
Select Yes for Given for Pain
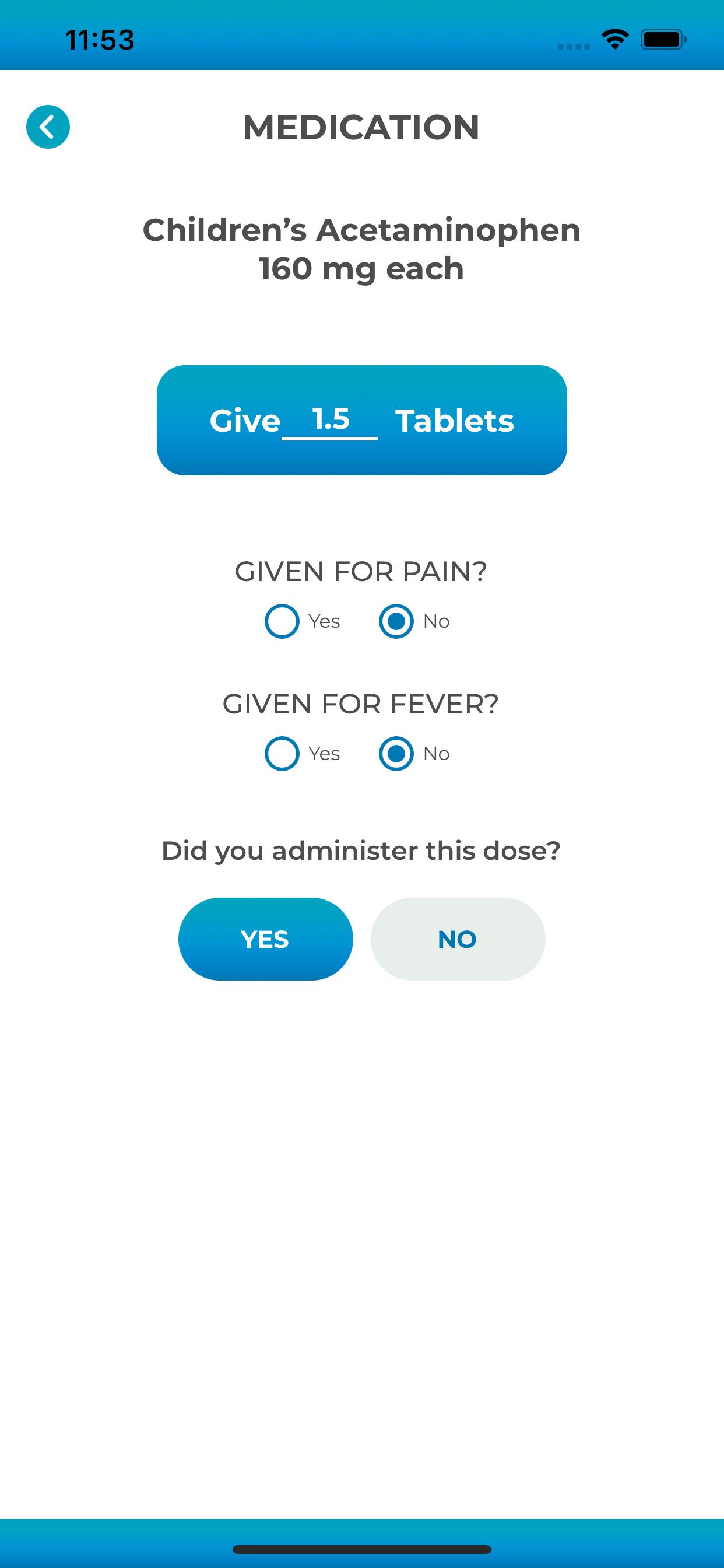pyautogui.click(x=282, y=621)
